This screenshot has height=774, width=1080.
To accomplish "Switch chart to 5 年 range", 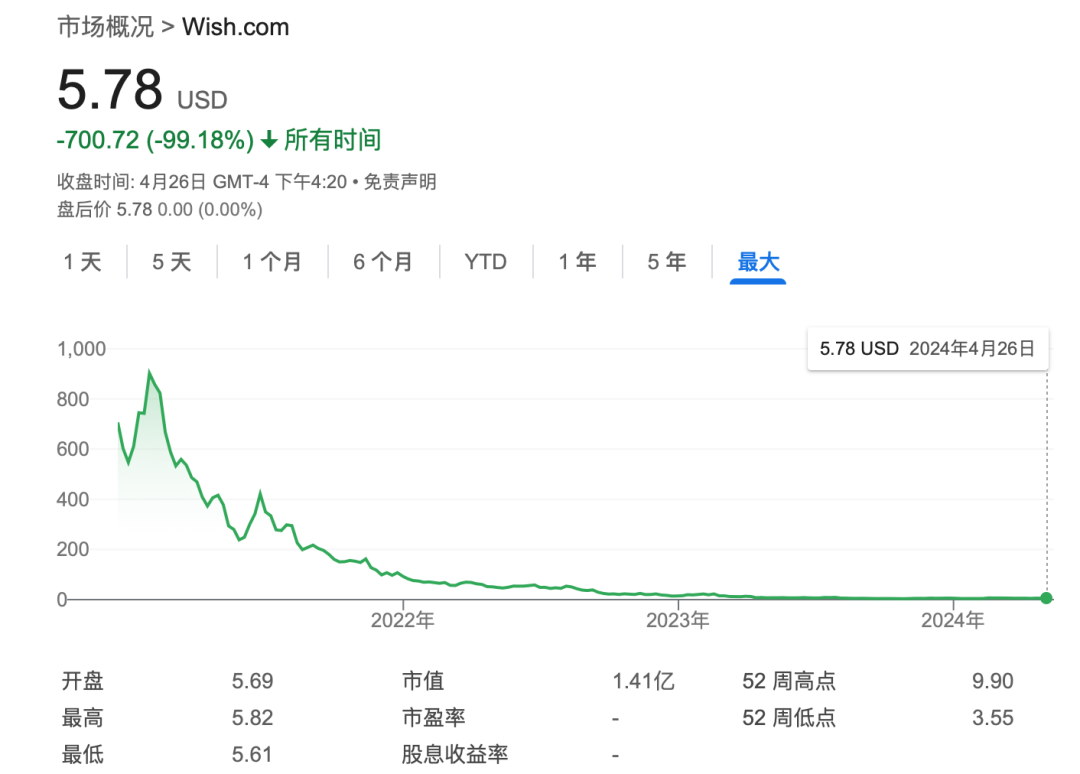I will pyautogui.click(x=666, y=262).
